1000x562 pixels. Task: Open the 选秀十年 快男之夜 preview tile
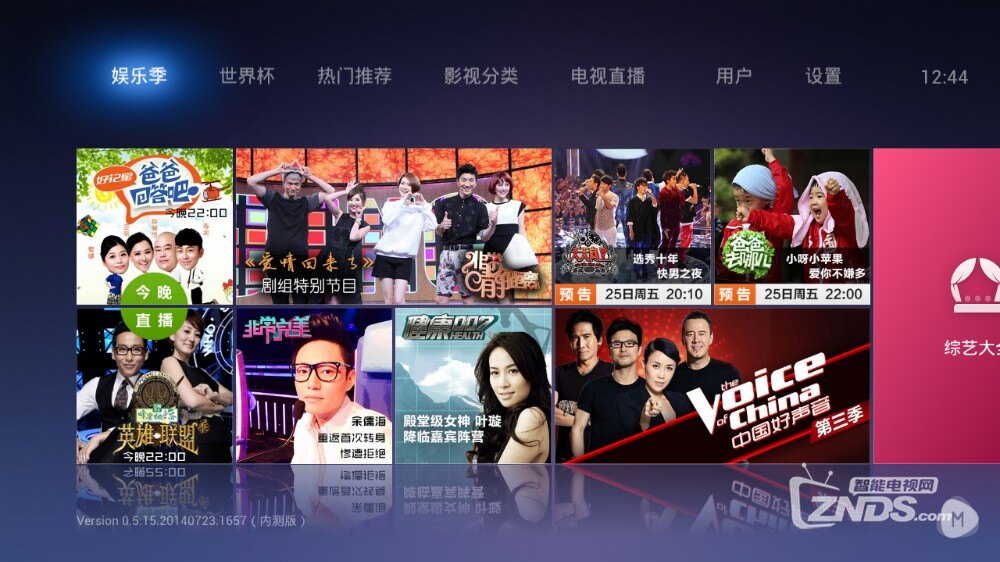coord(632,226)
